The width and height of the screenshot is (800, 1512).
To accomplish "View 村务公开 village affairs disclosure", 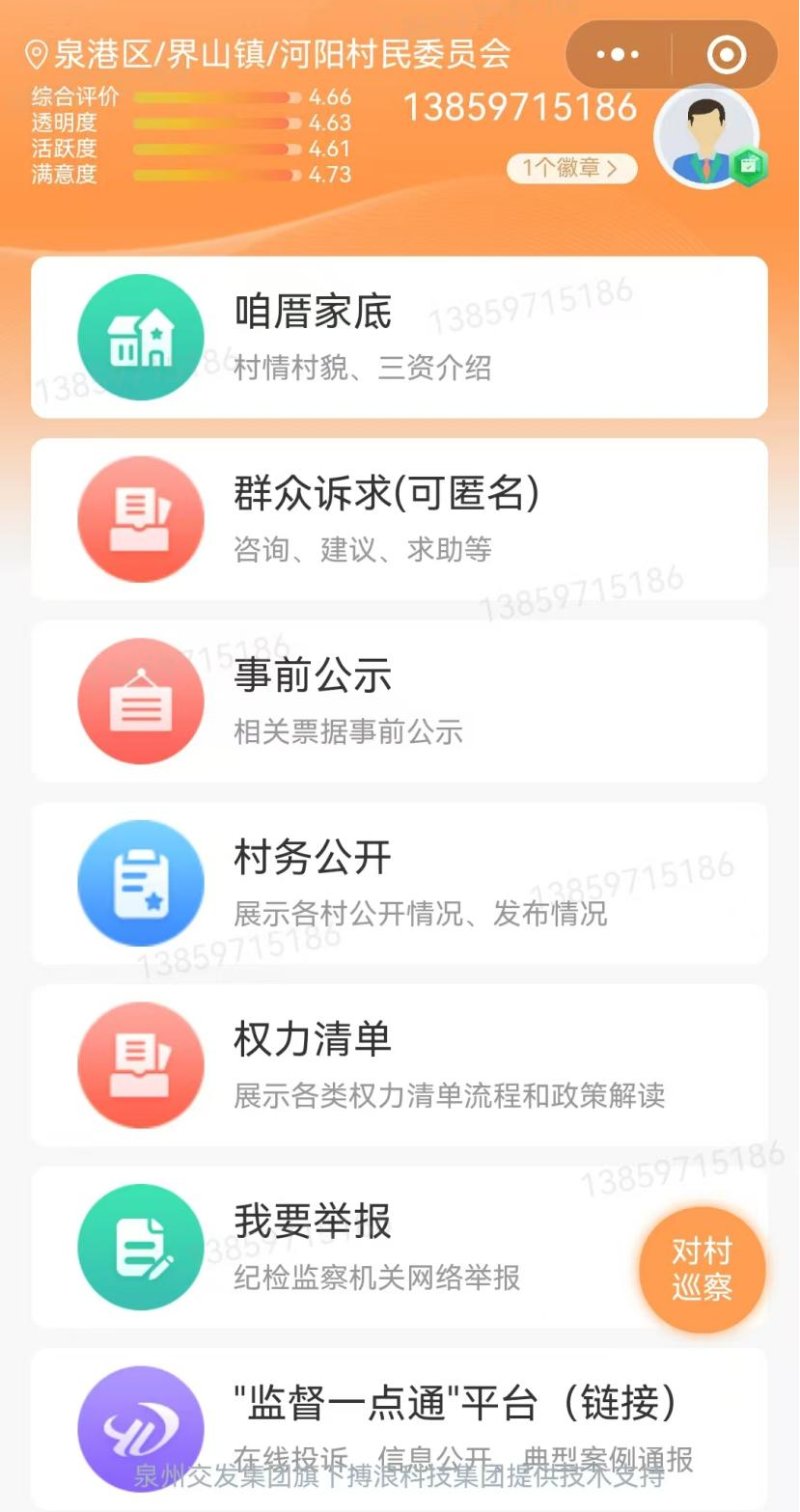I will pos(399,883).
